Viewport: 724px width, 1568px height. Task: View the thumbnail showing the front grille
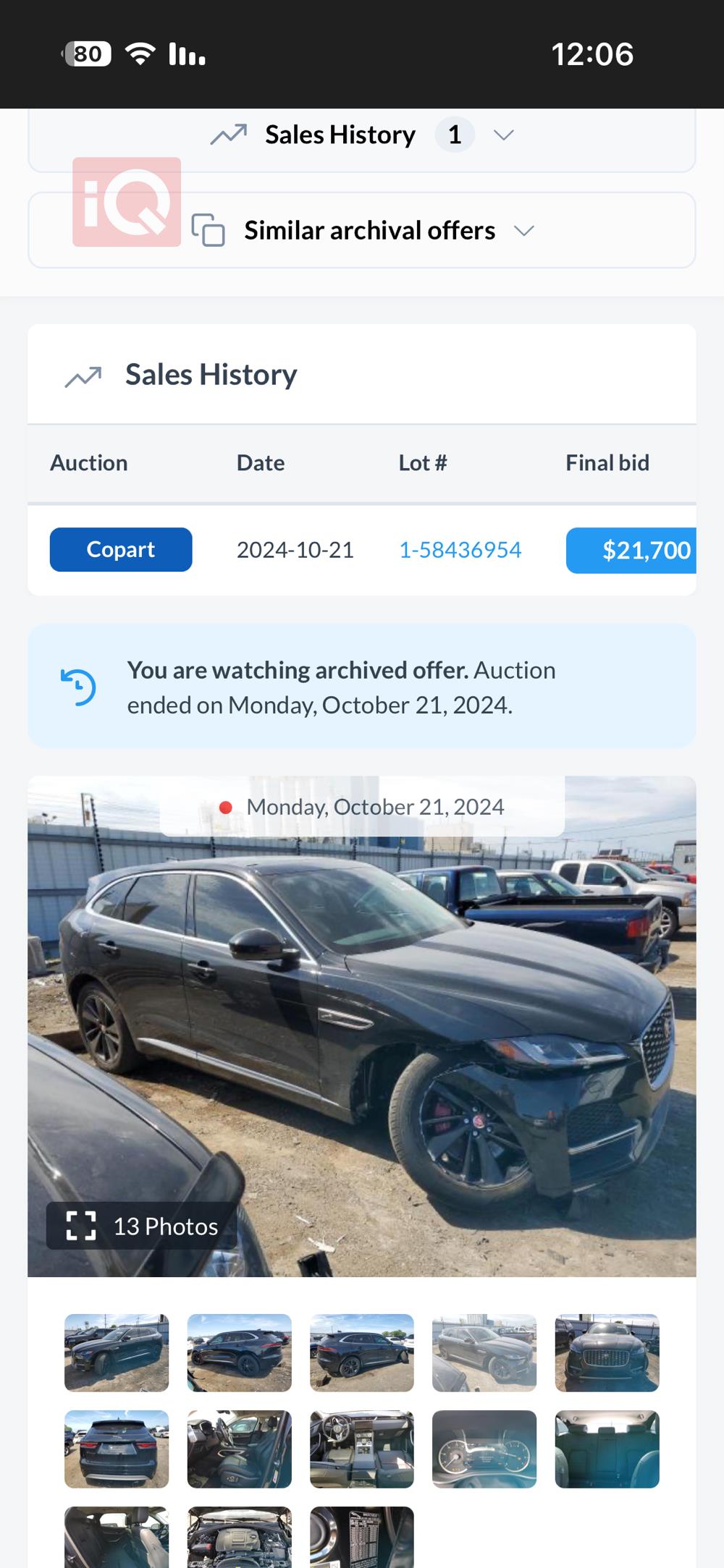click(x=607, y=1352)
